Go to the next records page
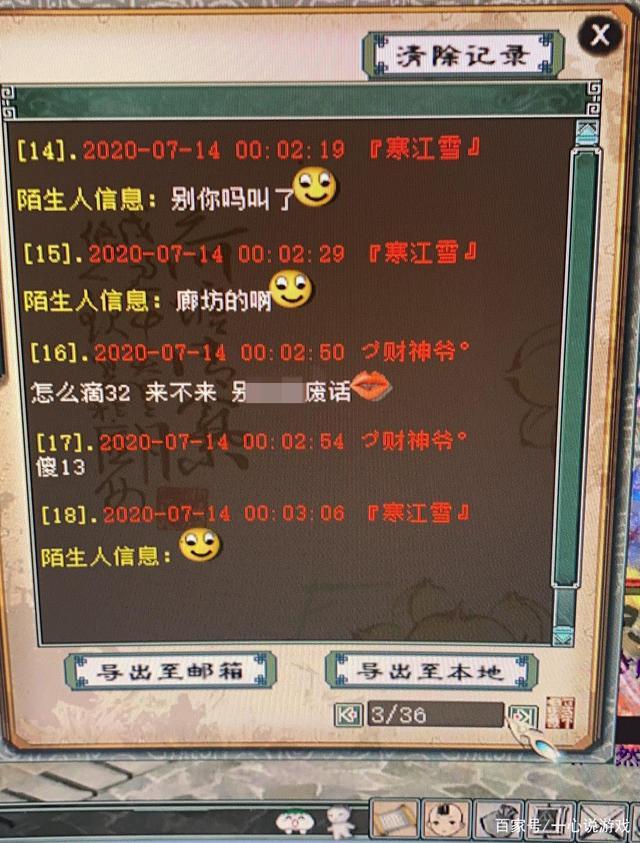Image resolution: width=640 pixels, height=843 pixels. pos(521,716)
